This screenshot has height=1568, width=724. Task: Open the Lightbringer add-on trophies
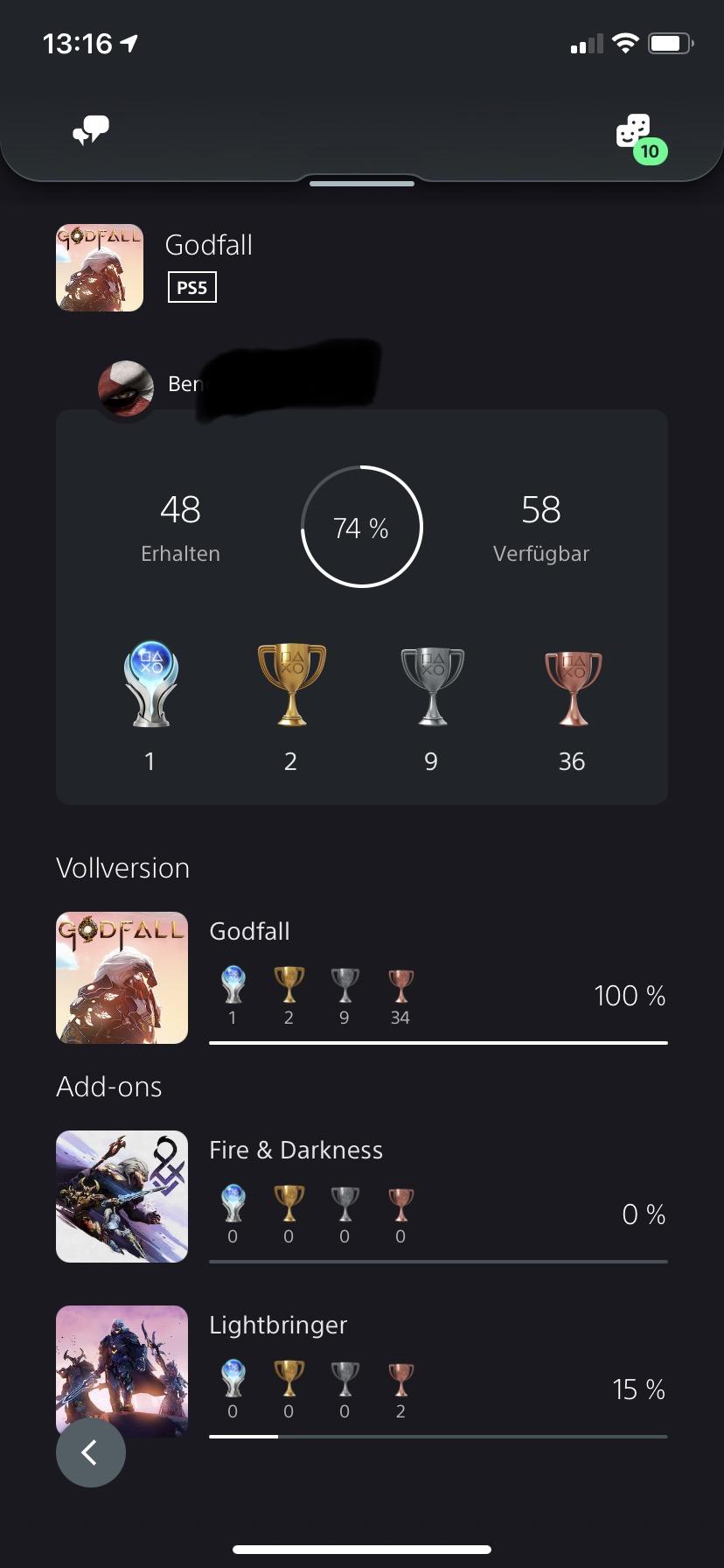[362, 1372]
